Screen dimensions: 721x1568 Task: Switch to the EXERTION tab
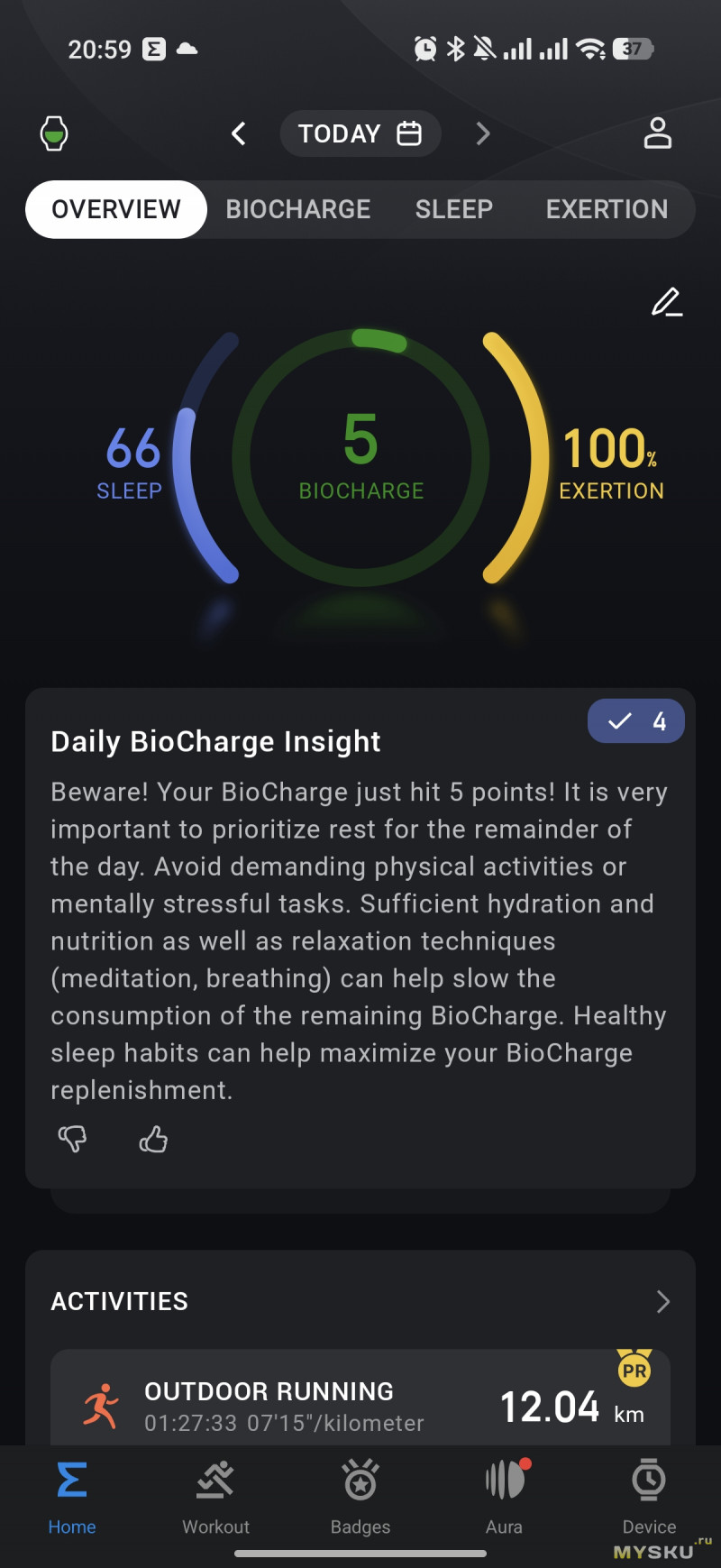point(607,209)
